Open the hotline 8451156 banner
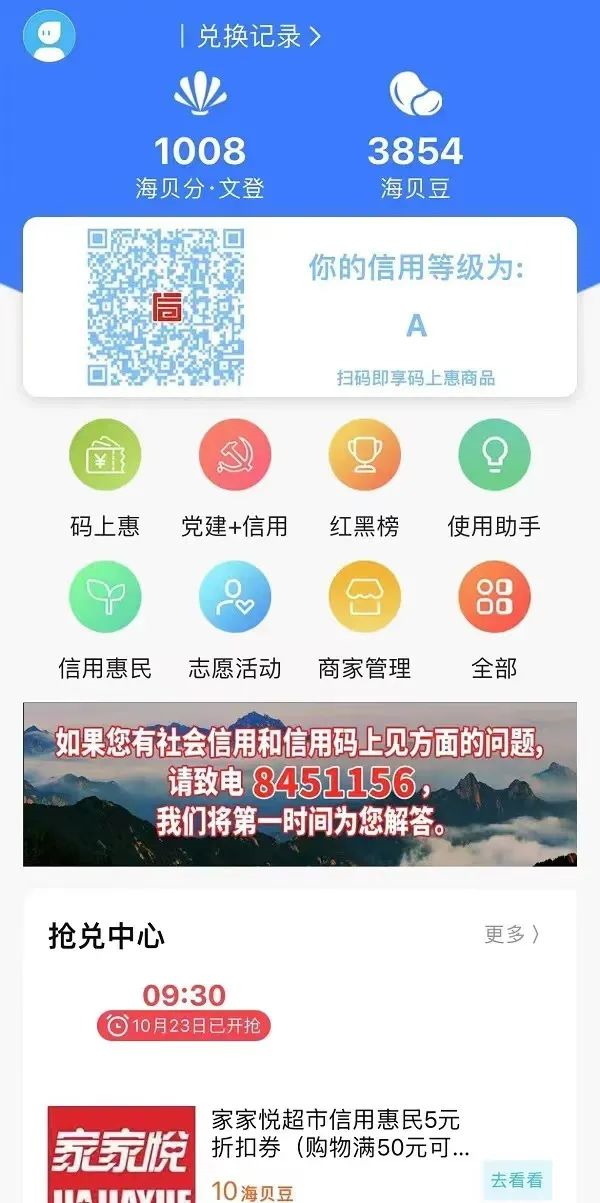 pyautogui.click(x=300, y=784)
